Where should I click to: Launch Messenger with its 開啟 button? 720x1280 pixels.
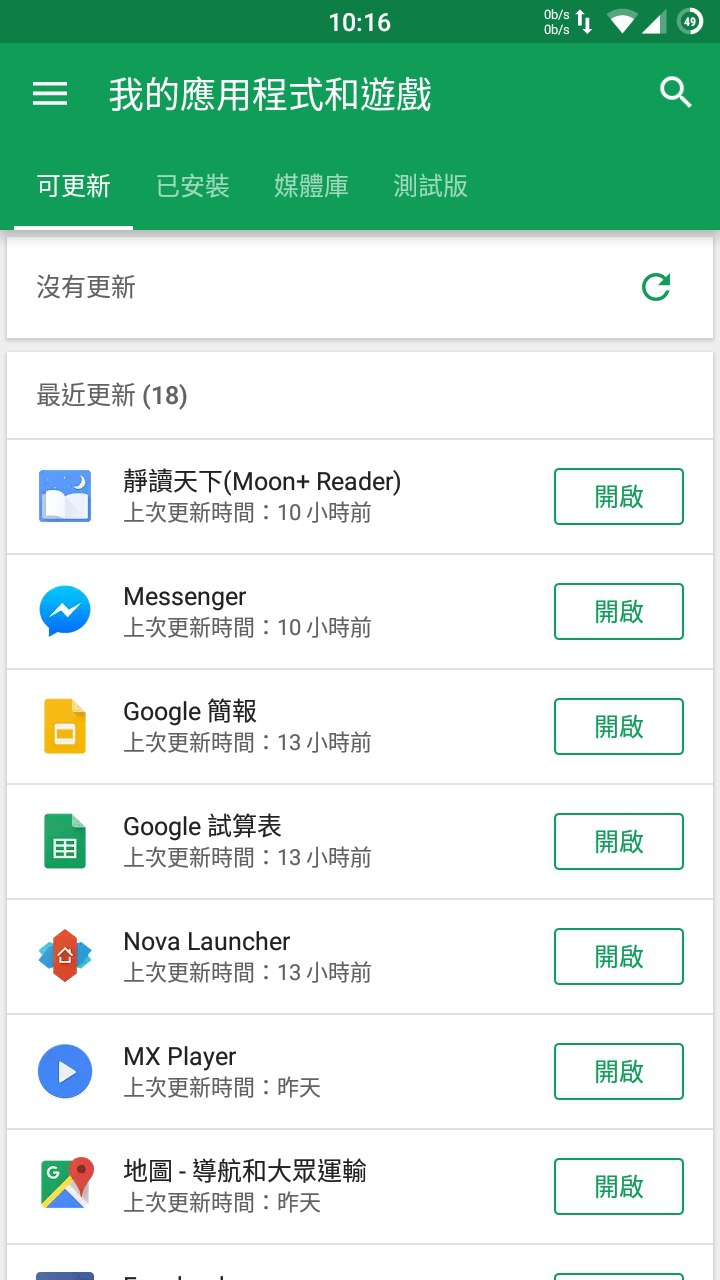click(x=618, y=612)
